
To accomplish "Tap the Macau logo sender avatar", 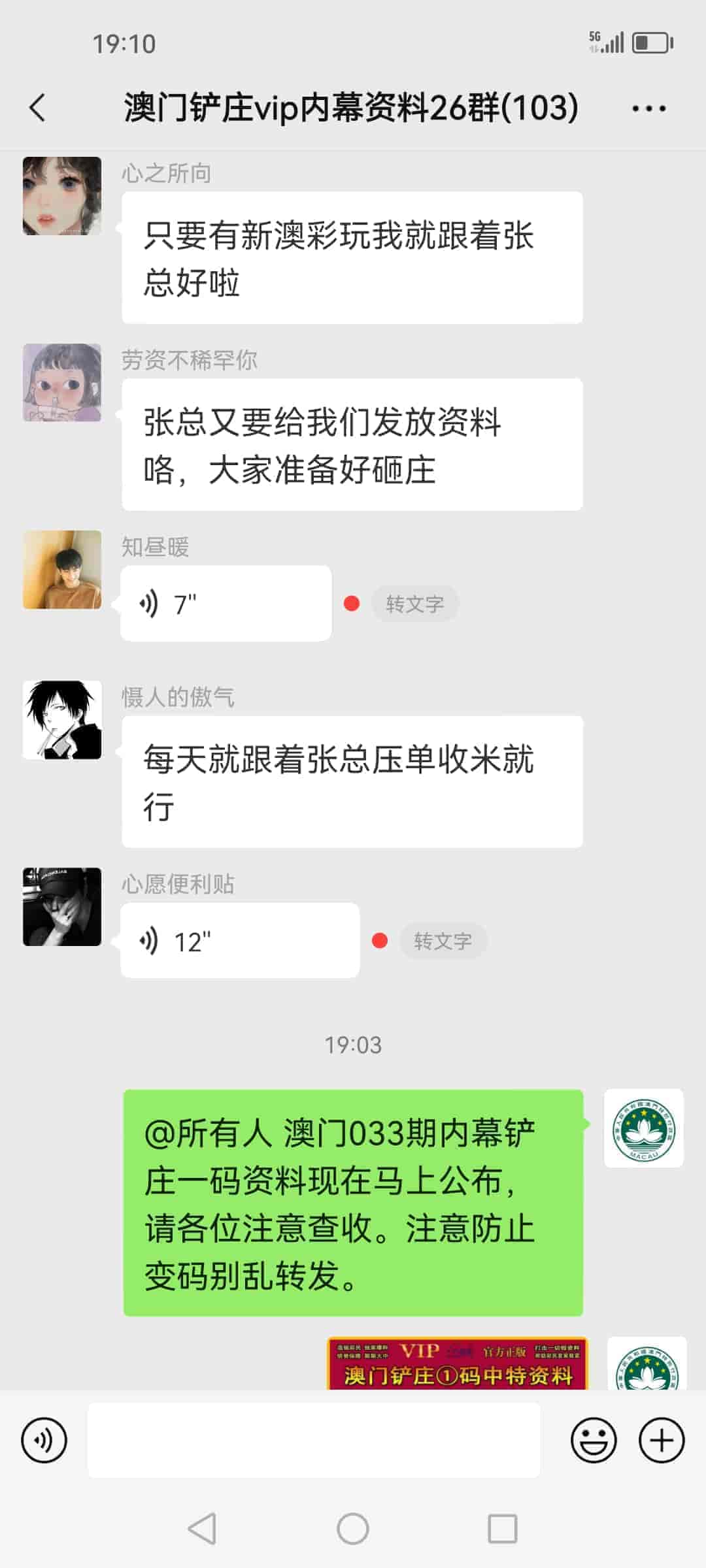I will (644, 1128).
